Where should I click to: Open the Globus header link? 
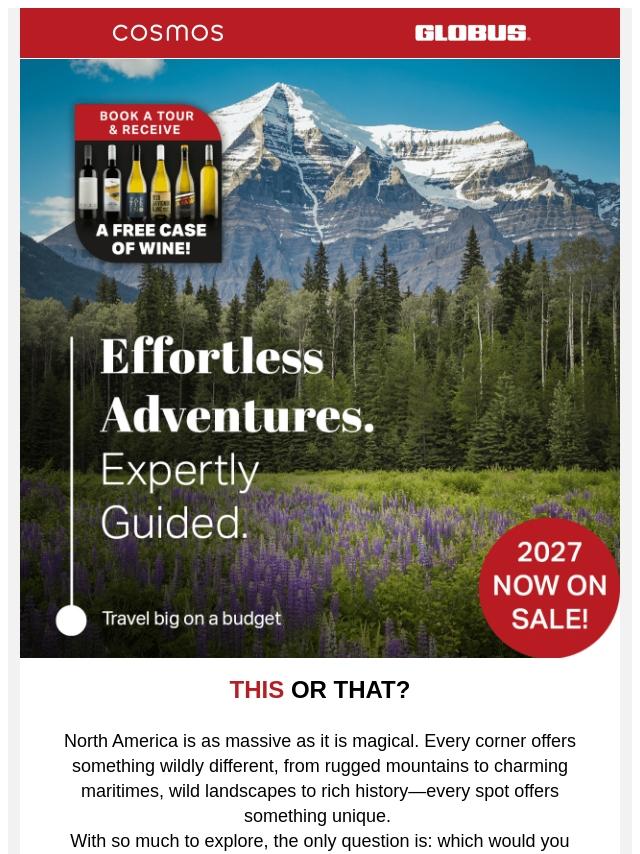coord(472,33)
